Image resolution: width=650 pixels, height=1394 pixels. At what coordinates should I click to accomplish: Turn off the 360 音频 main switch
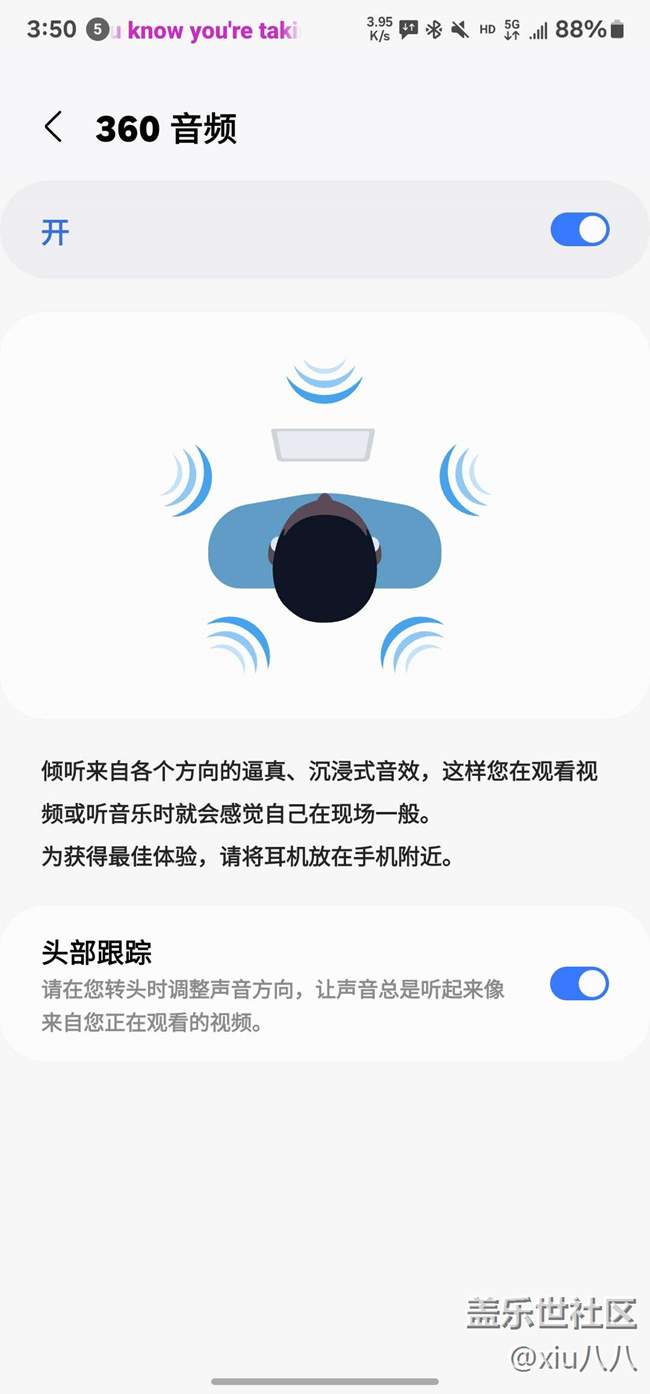pyautogui.click(x=579, y=230)
